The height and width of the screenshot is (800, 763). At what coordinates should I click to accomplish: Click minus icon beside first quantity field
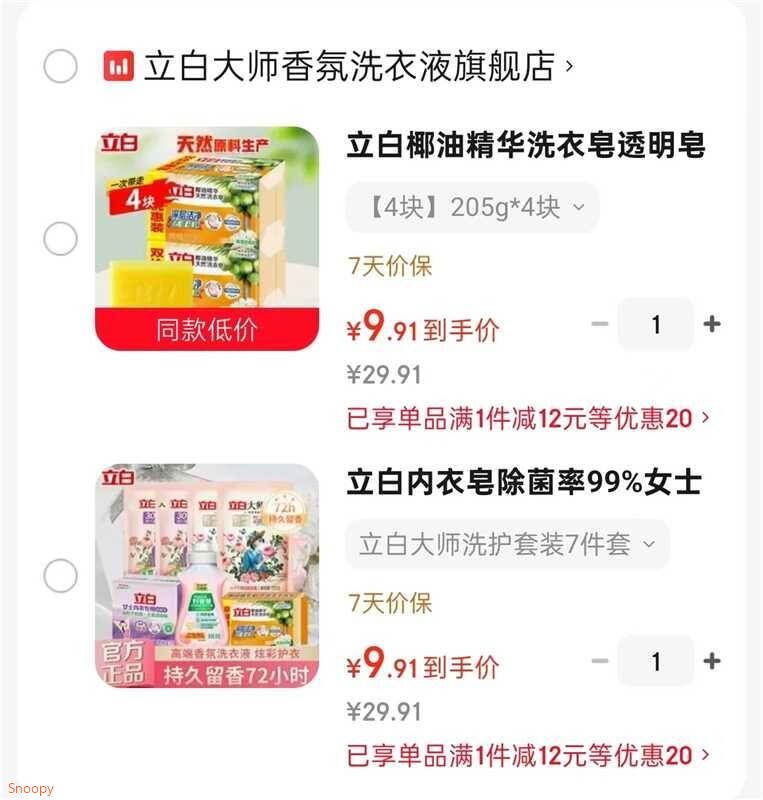click(x=599, y=323)
